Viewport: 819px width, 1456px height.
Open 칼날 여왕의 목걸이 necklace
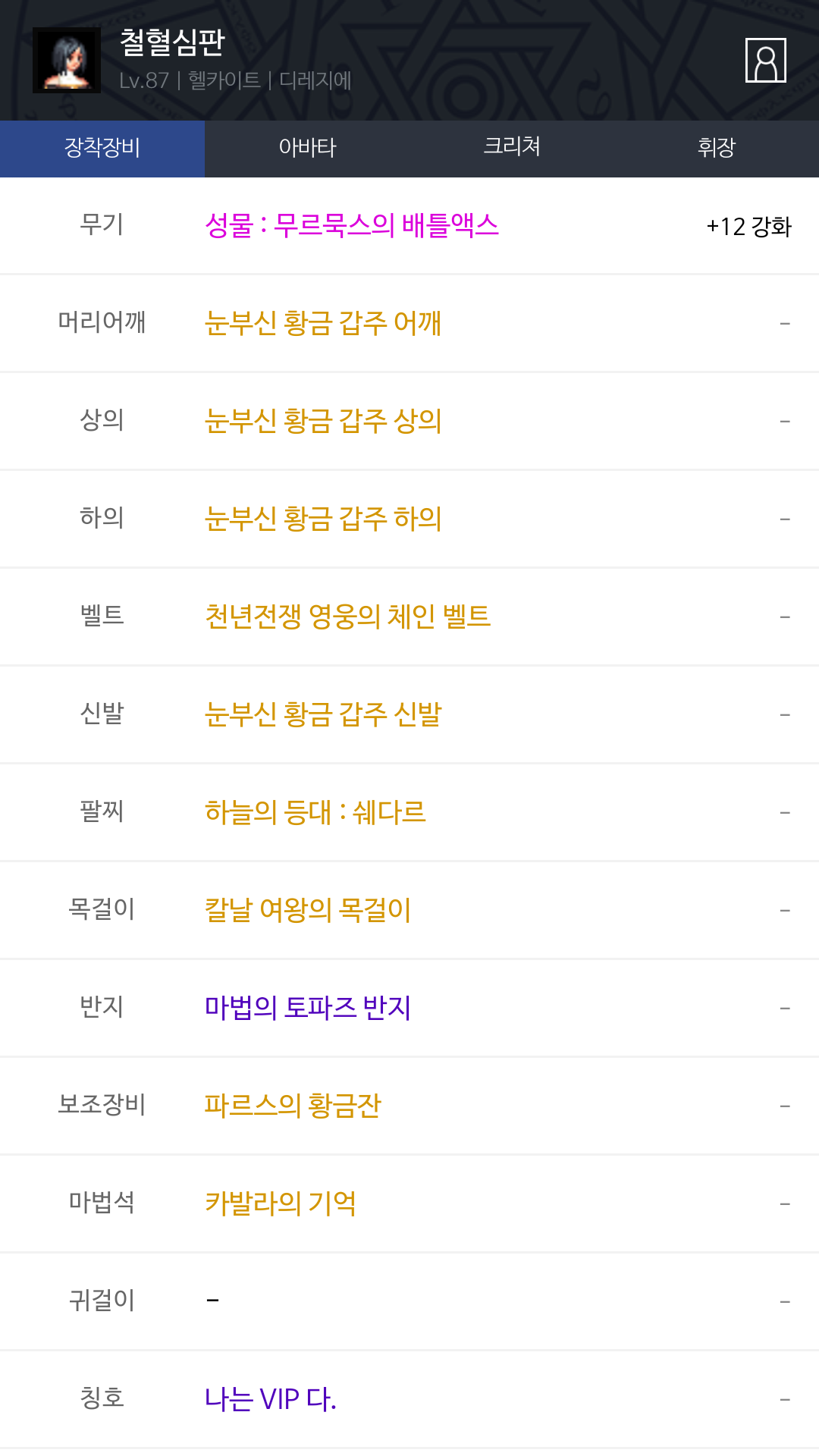(x=308, y=910)
